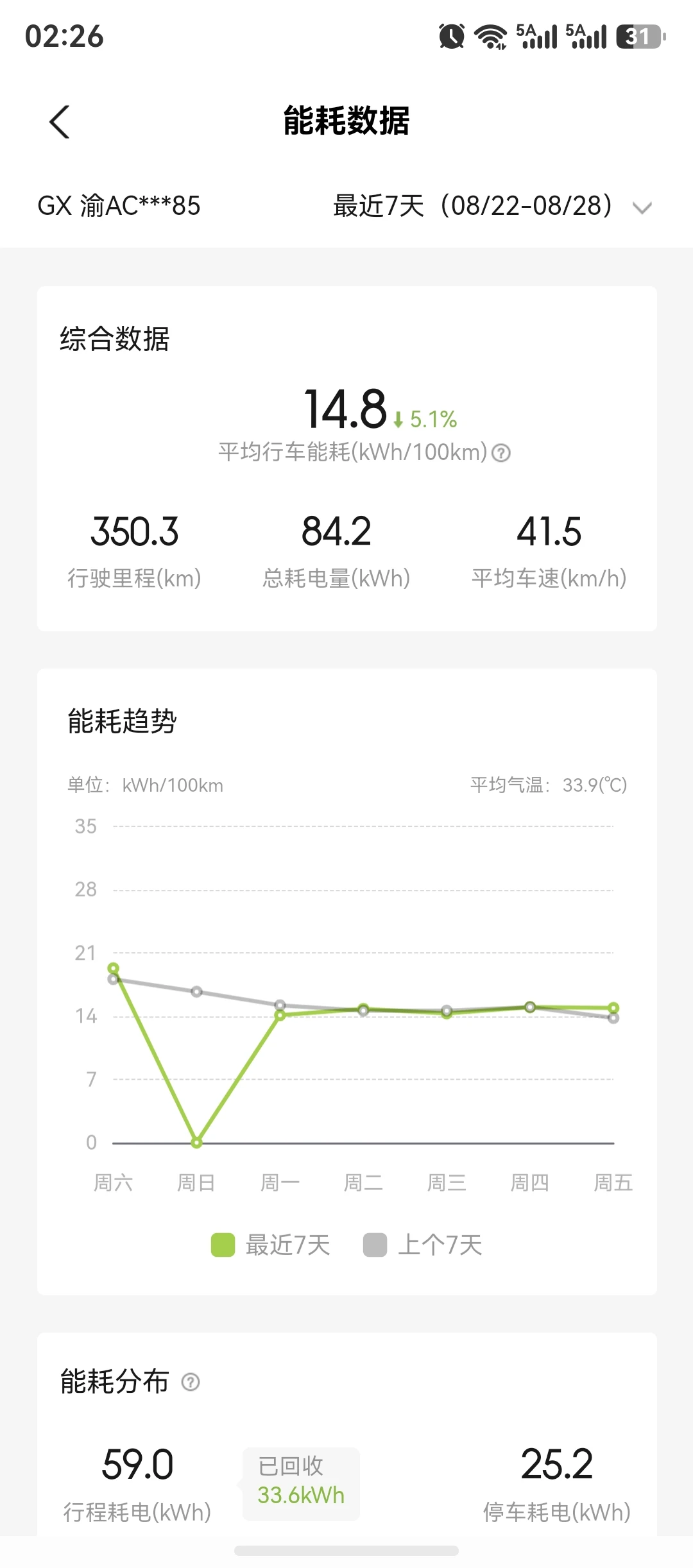Toggle the 最近7天 legend item

tap(270, 1245)
